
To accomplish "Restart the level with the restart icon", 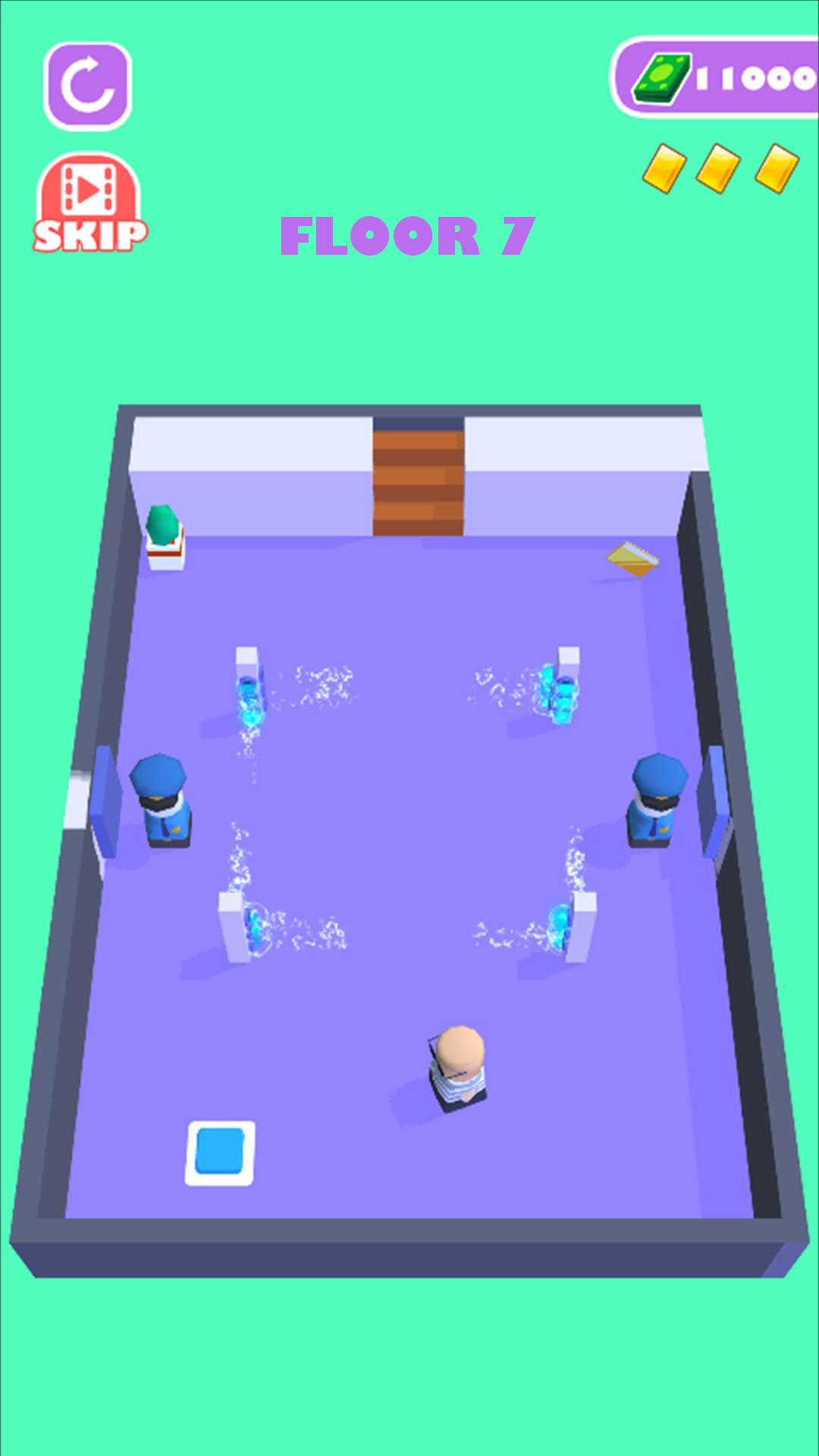I will 88,86.
